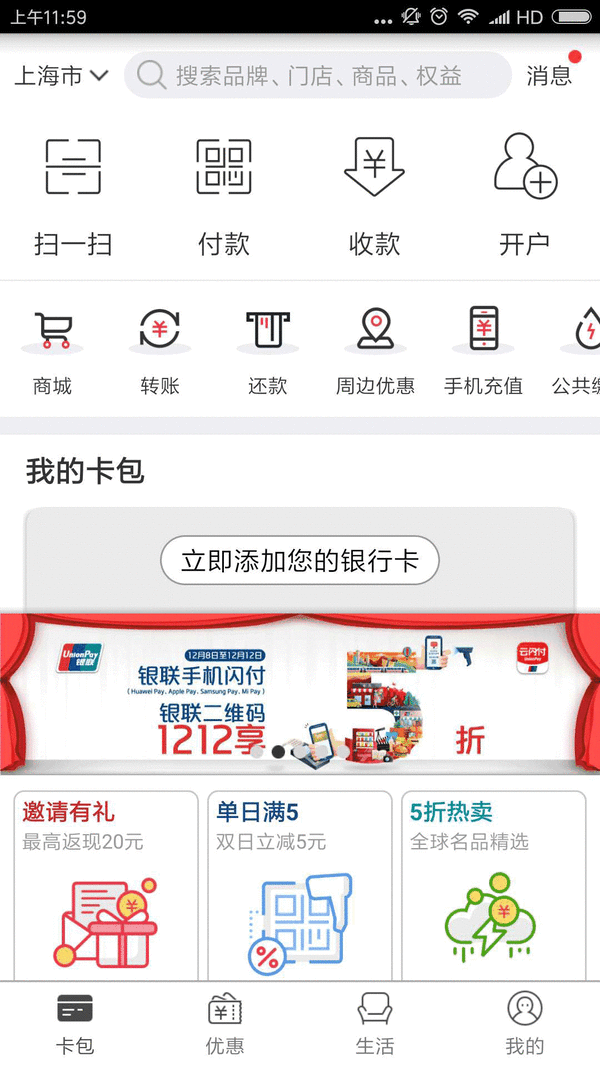
Task: Open 商城 mall
Action: (x=53, y=350)
